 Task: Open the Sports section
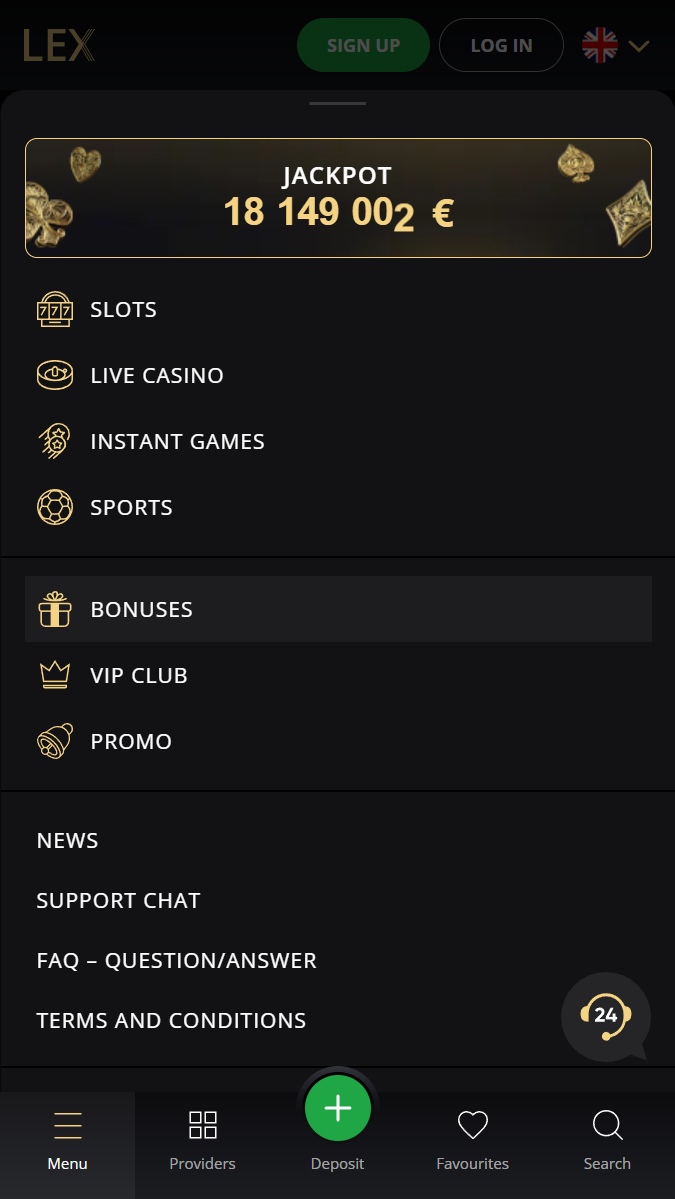pyautogui.click(x=338, y=507)
